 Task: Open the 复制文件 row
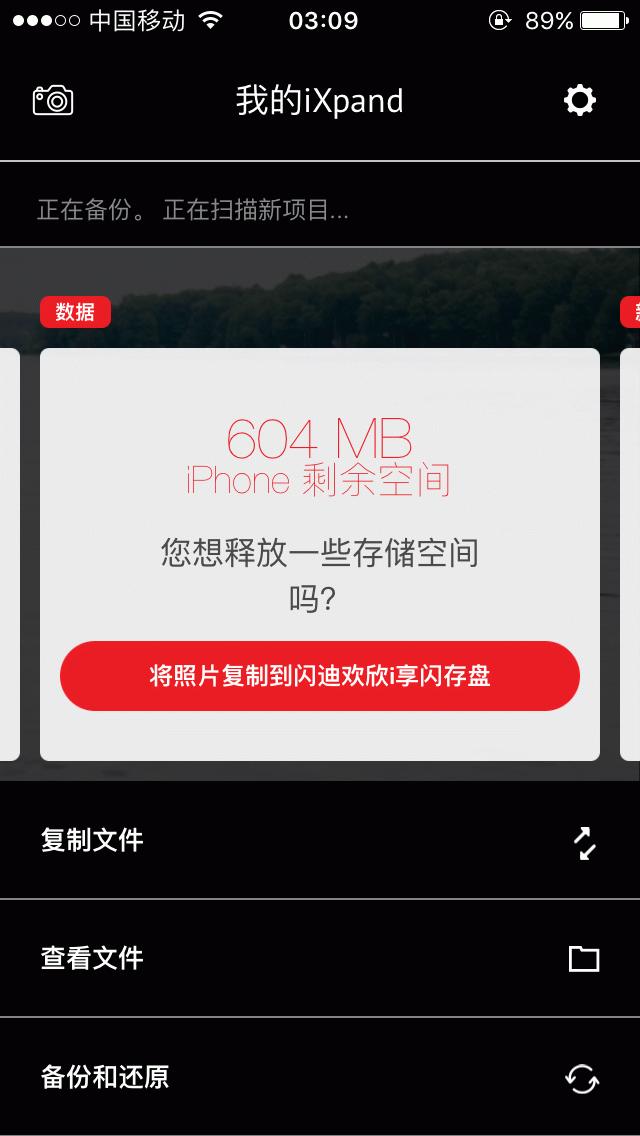[x=320, y=840]
